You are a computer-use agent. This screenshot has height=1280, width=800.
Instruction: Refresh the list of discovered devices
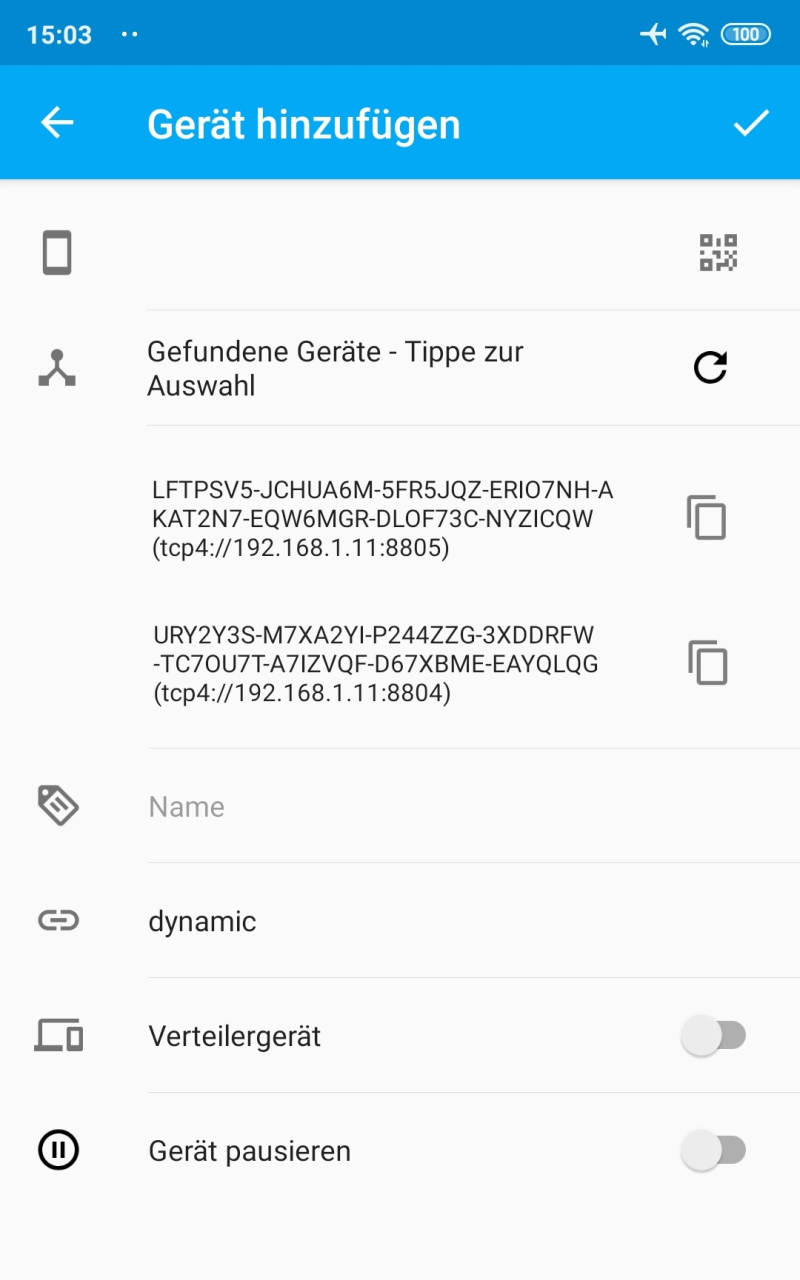pos(710,368)
